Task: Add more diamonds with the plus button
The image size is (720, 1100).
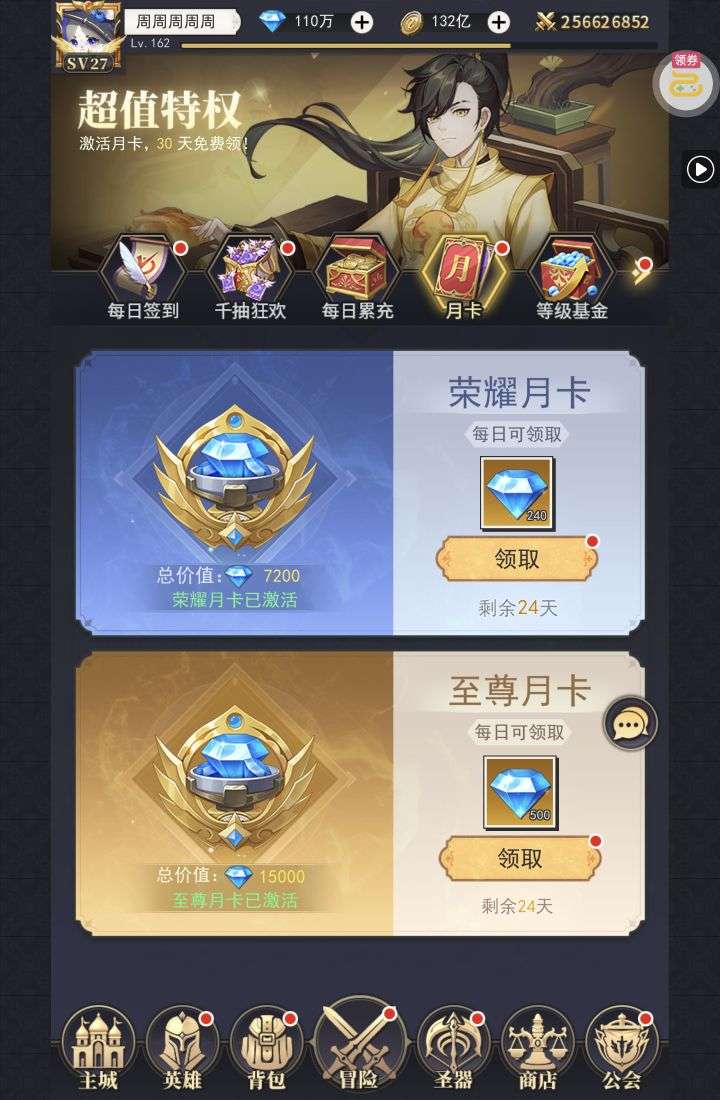Action: 363,22
